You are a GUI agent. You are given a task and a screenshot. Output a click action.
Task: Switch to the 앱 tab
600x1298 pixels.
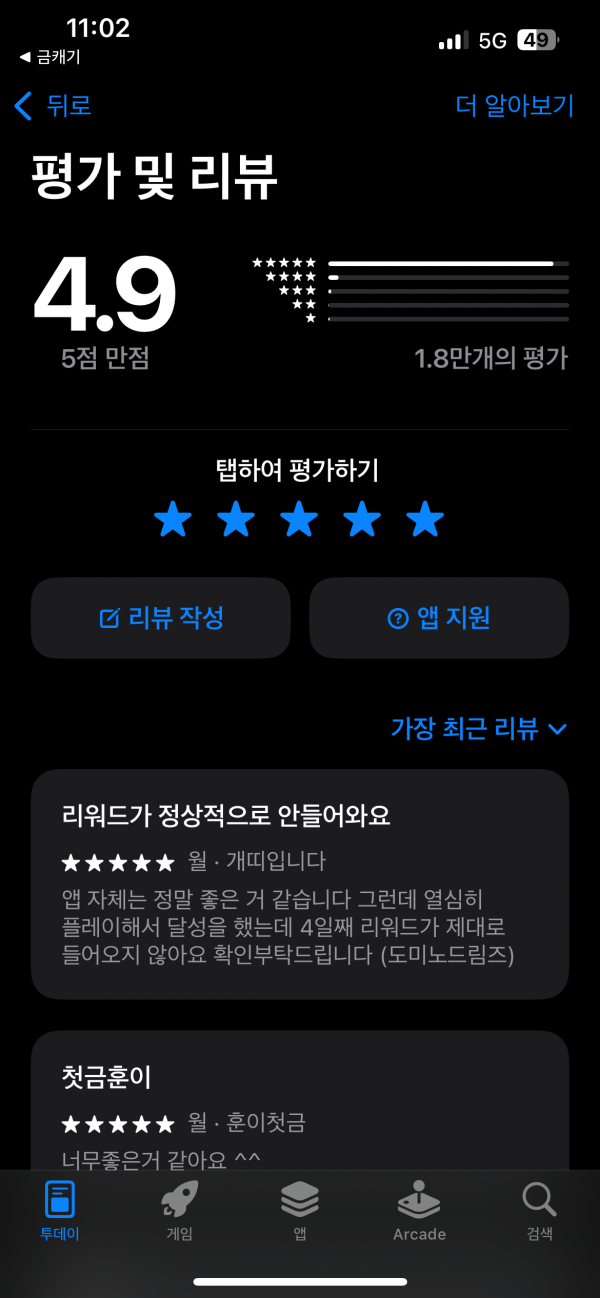[300, 1211]
